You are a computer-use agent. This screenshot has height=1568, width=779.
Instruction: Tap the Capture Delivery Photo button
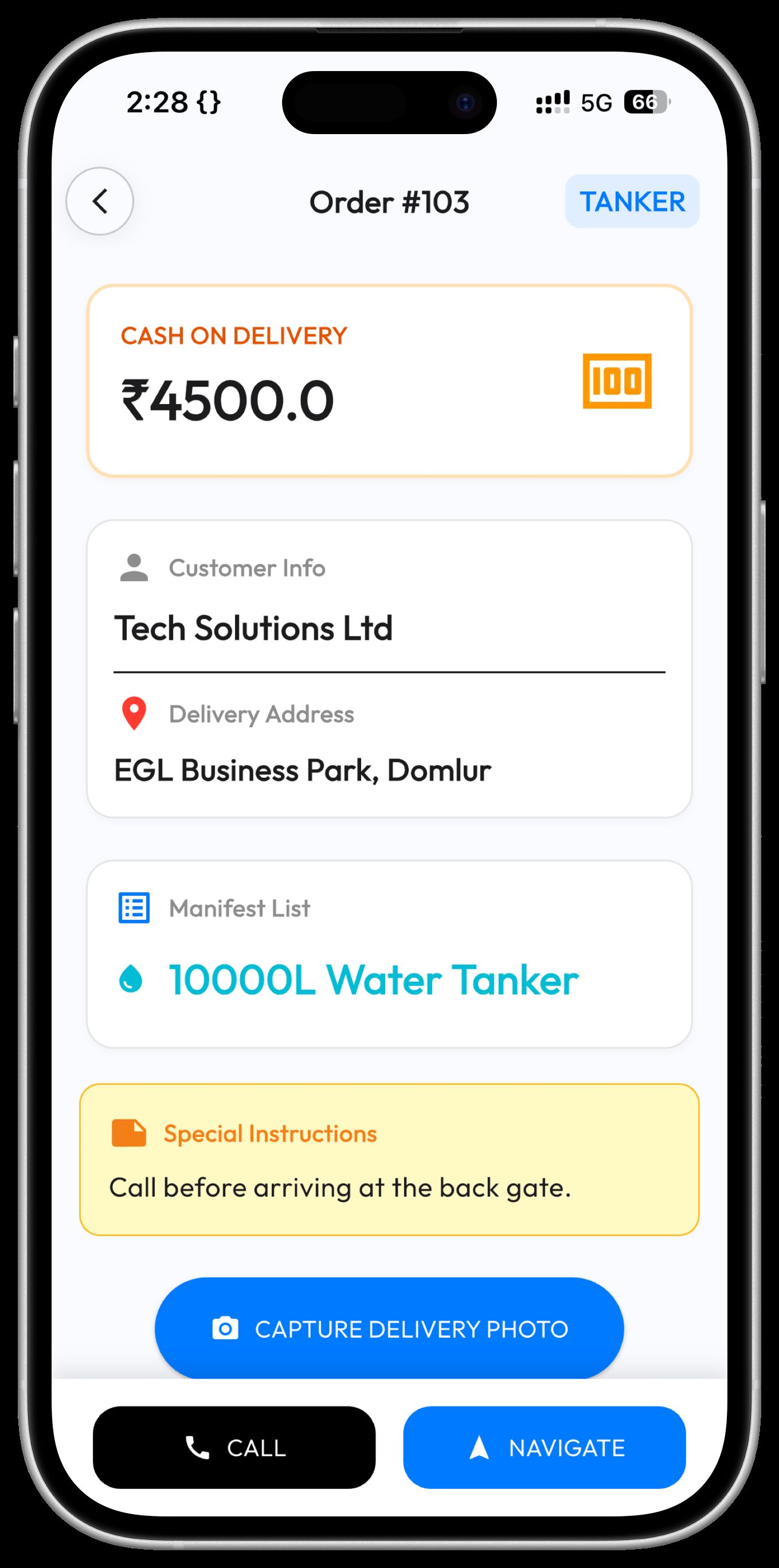[x=389, y=1328]
